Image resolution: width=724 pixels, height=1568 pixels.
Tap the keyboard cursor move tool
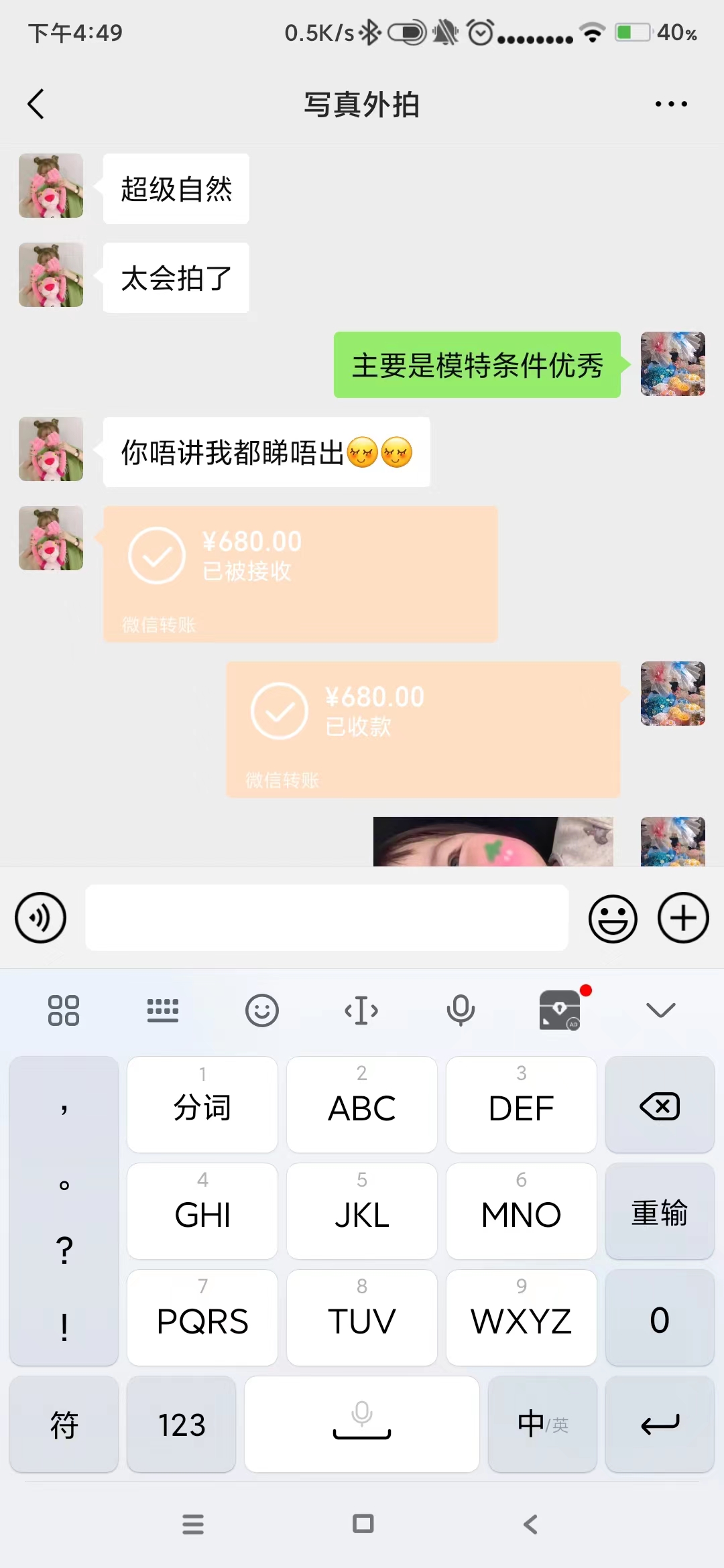[x=361, y=1010]
